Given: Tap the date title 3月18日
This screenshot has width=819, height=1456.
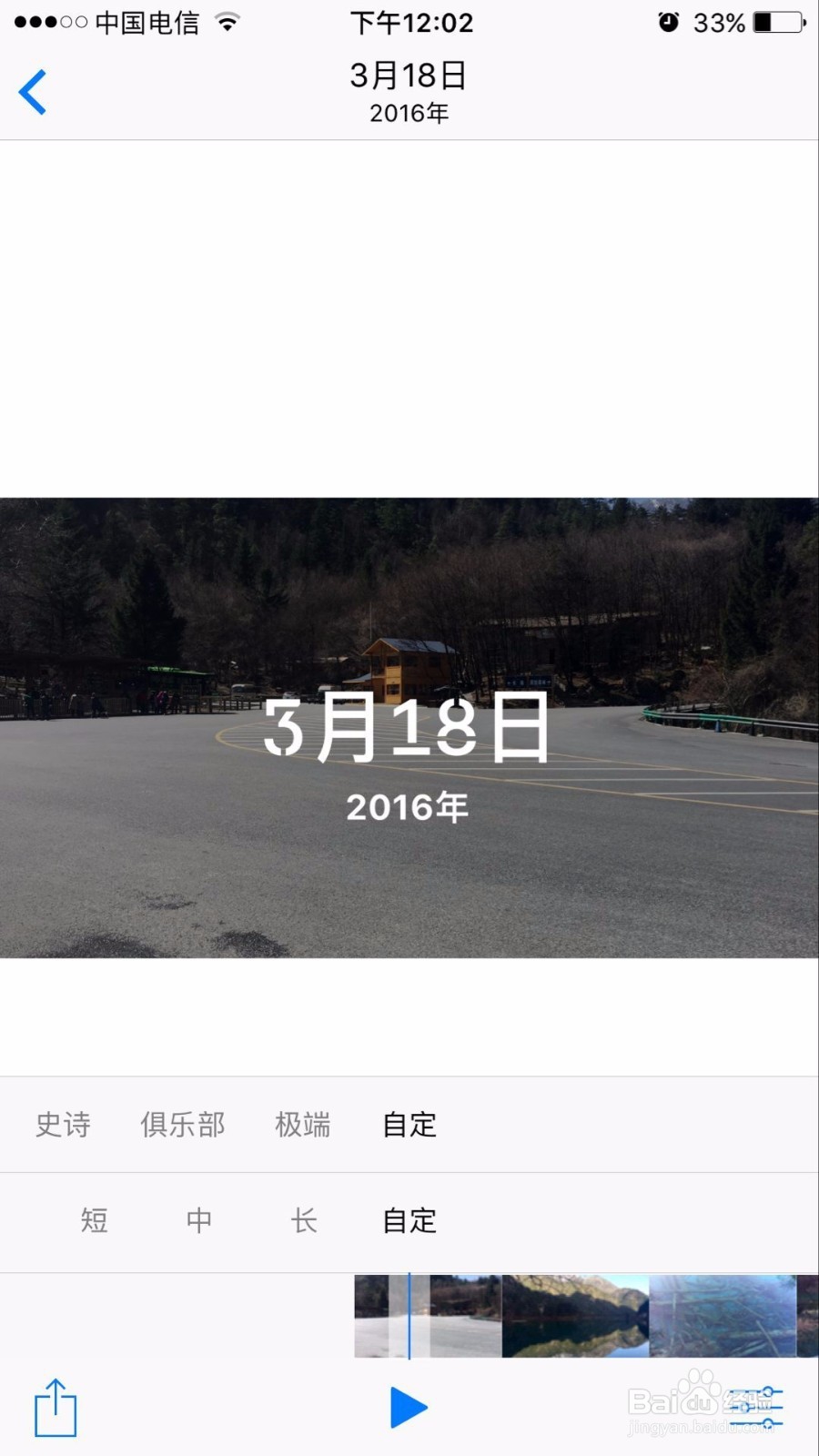Looking at the screenshot, I should click(409, 76).
